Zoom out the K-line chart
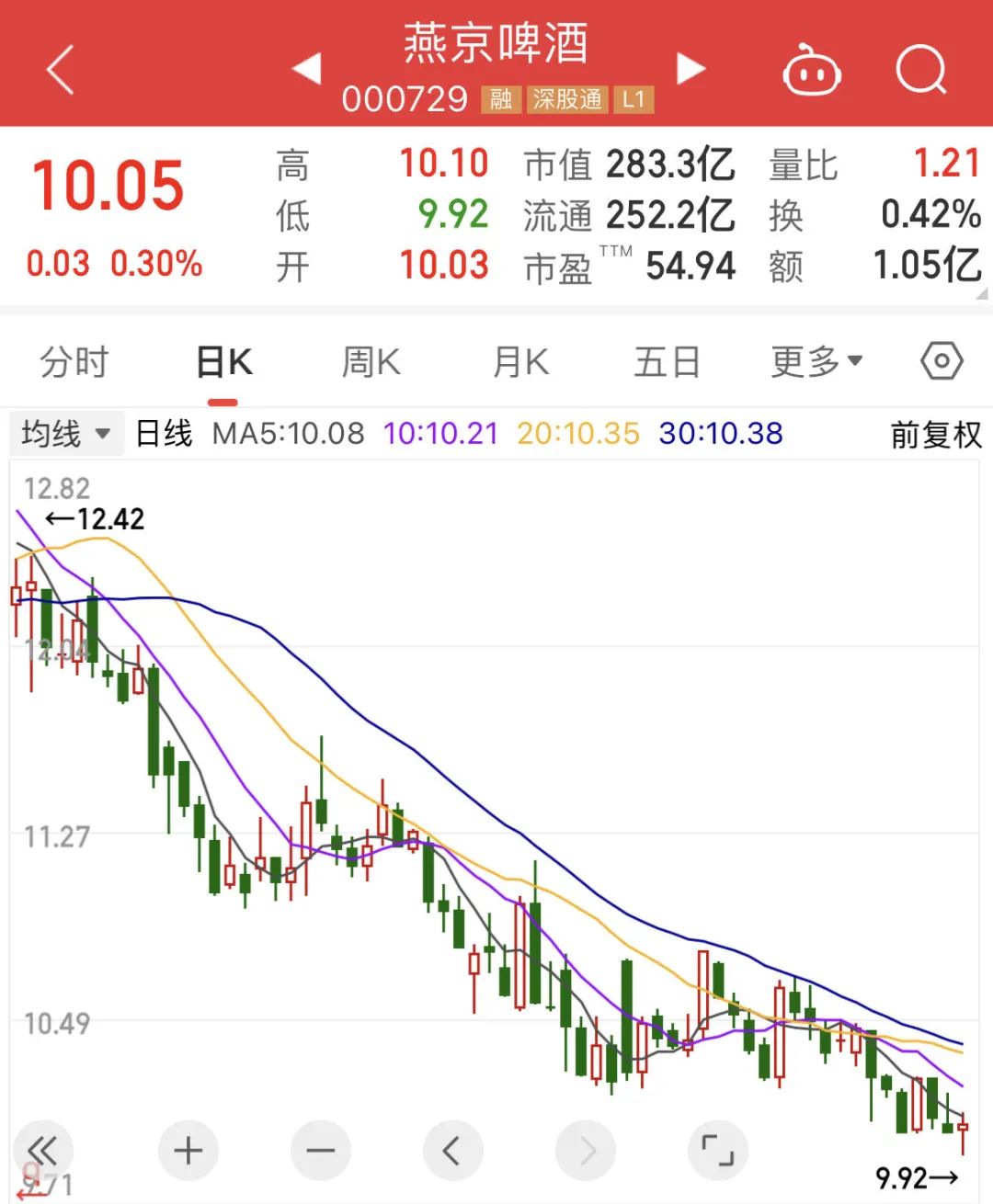This screenshot has width=993, height=1204. [321, 1150]
